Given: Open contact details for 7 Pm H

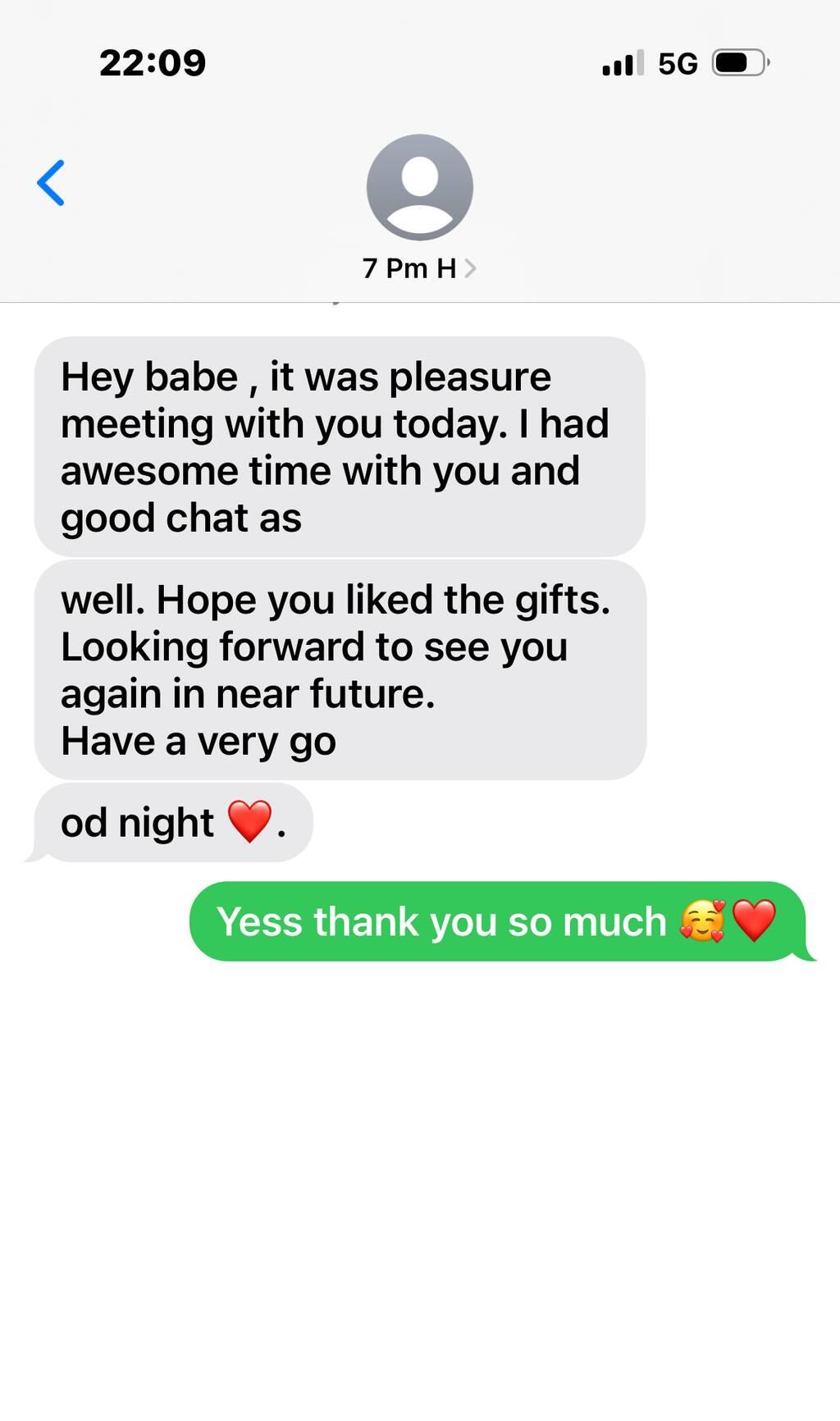Looking at the screenshot, I should [x=418, y=268].
